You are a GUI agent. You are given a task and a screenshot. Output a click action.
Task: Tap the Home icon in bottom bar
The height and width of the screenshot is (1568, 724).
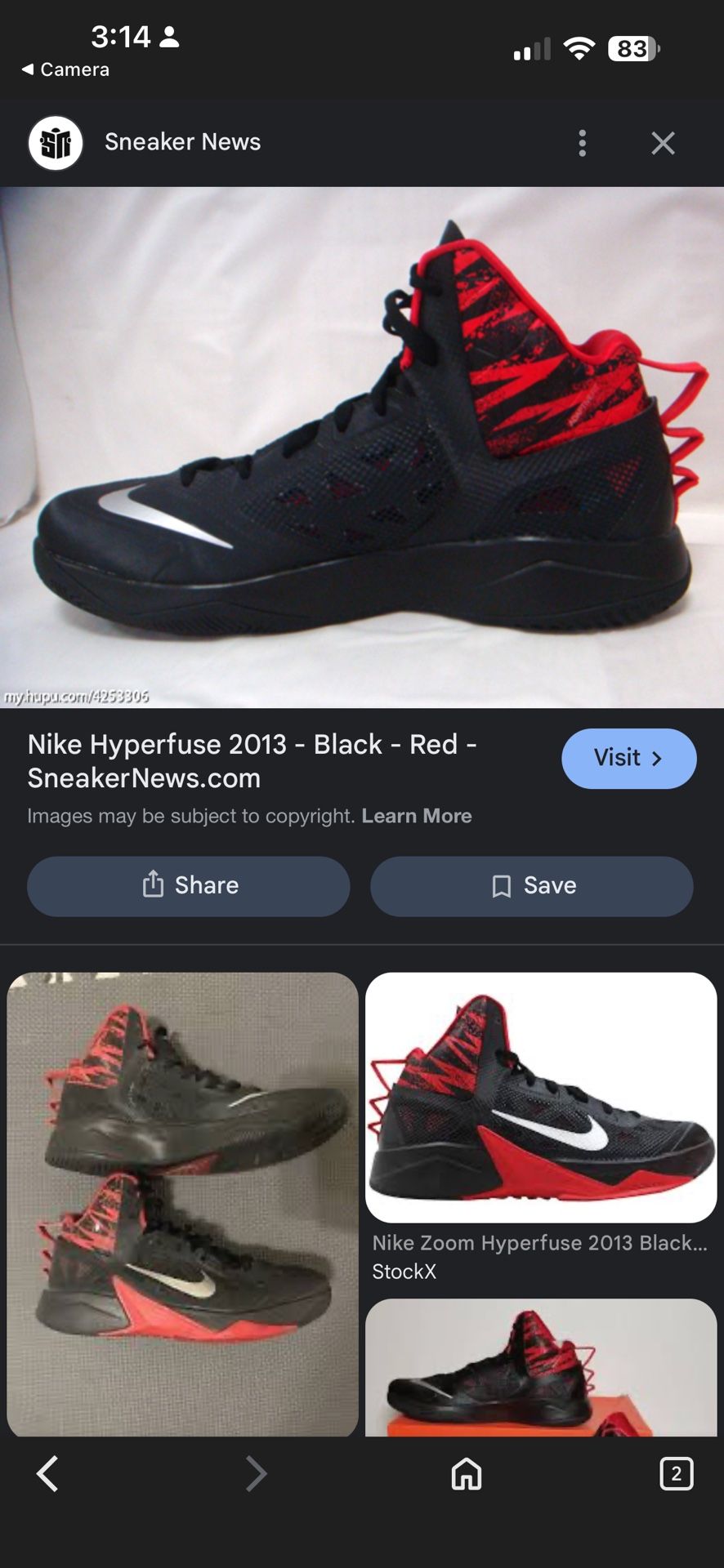point(466,1475)
